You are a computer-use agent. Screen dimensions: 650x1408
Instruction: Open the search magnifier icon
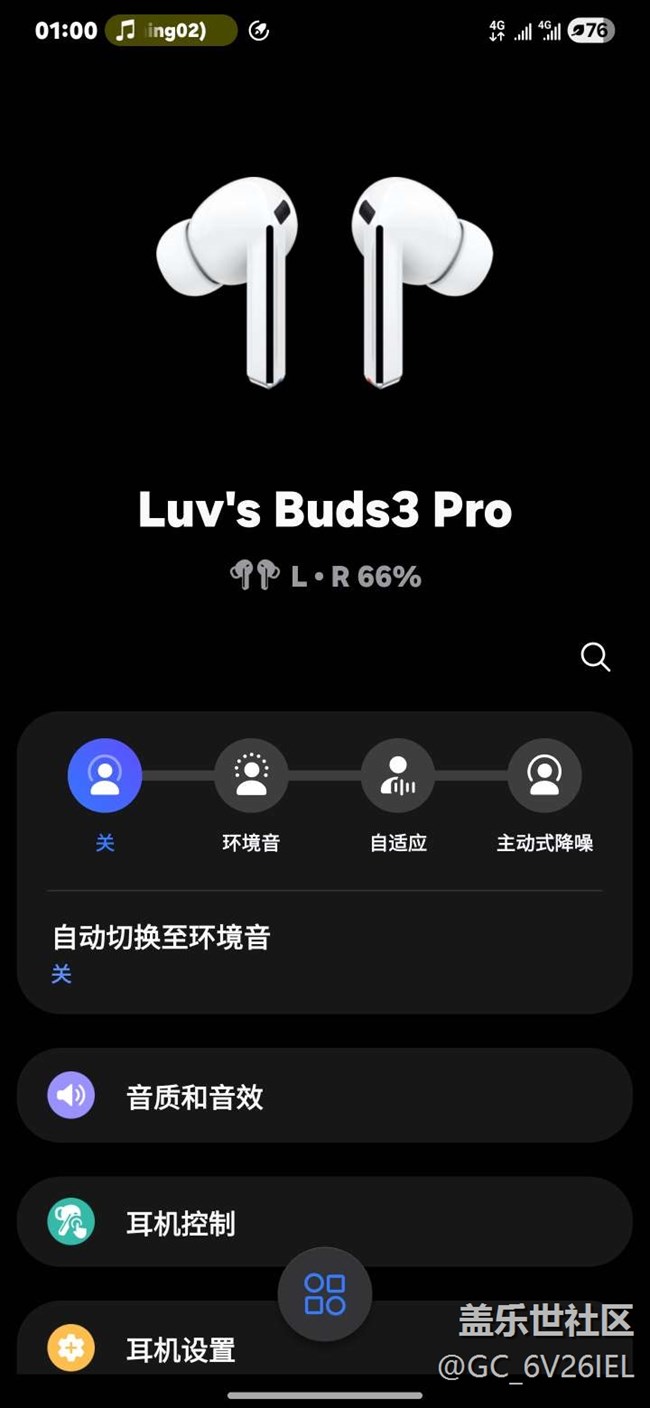coord(595,657)
